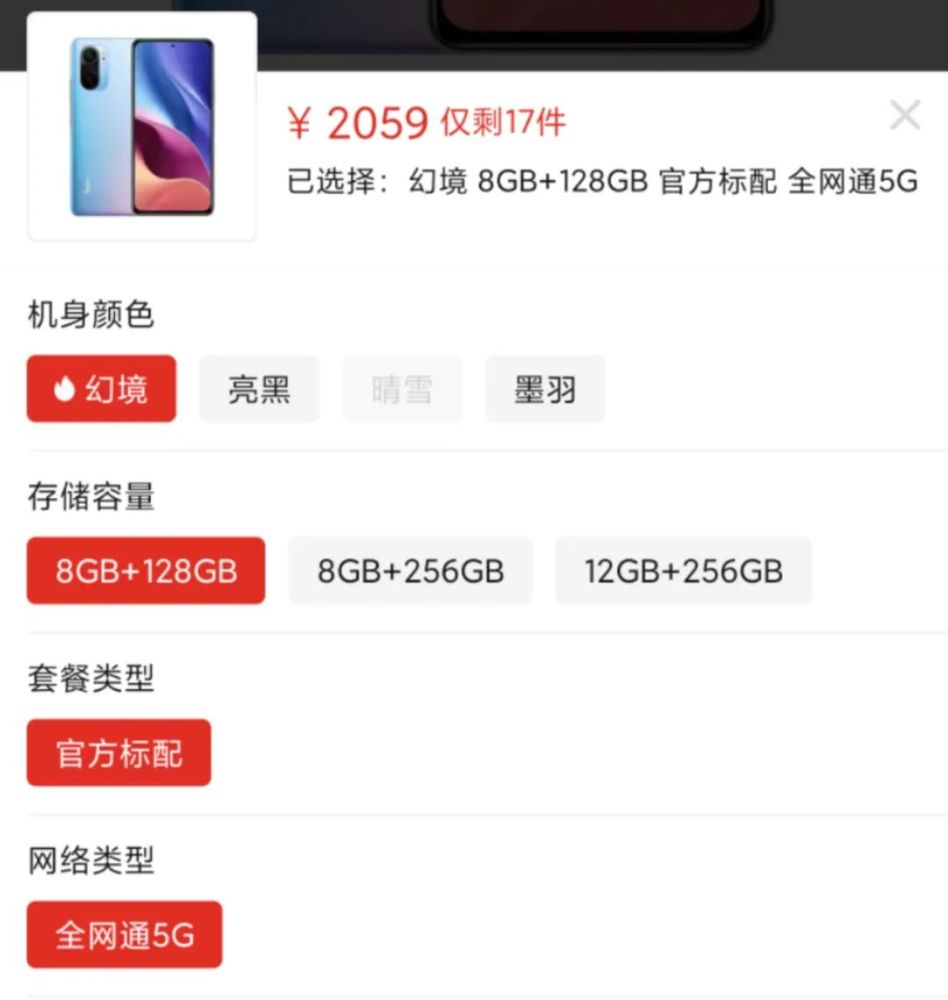Click the flame icon on 幻境 color option
The height and width of the screenshot is (1000, 948).
point(66,389)
